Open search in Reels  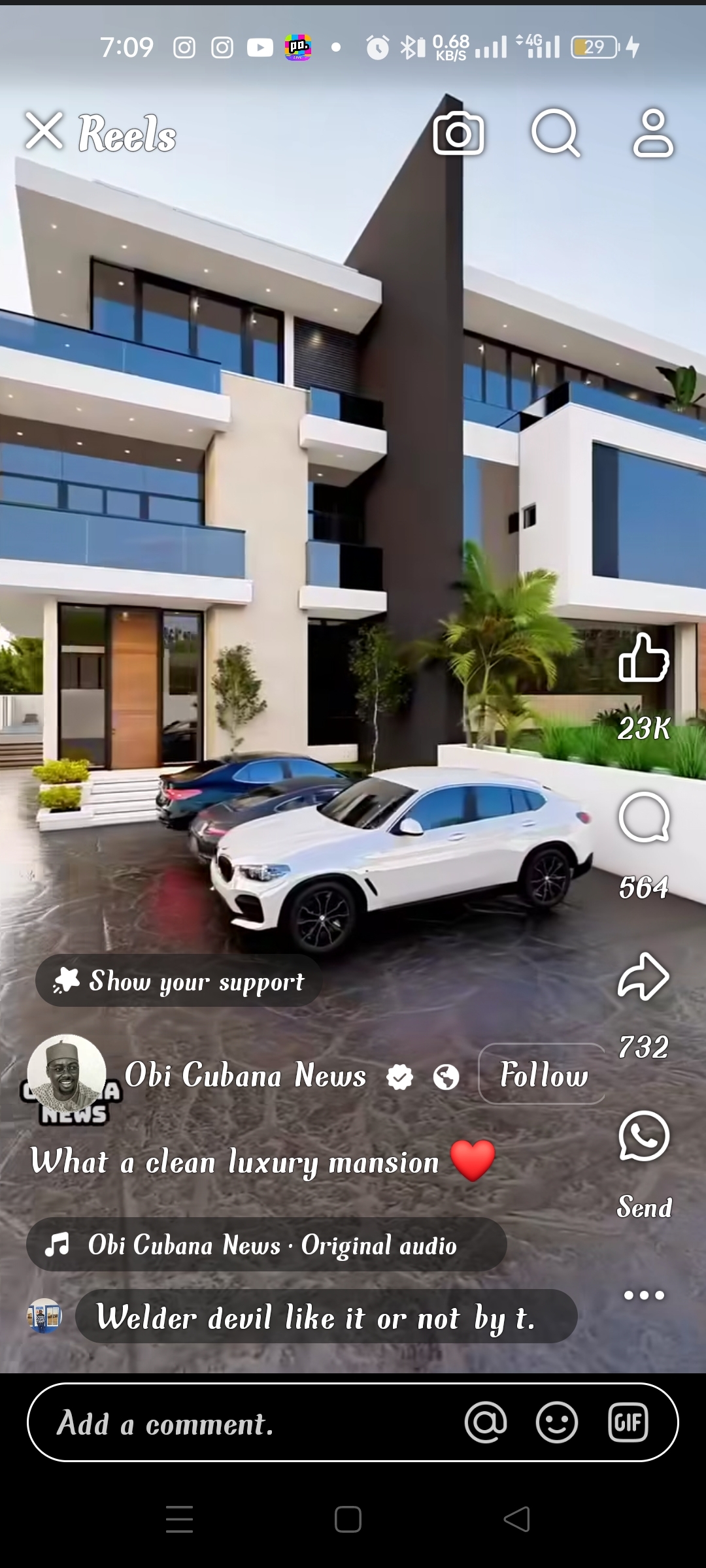click(556, 133)
